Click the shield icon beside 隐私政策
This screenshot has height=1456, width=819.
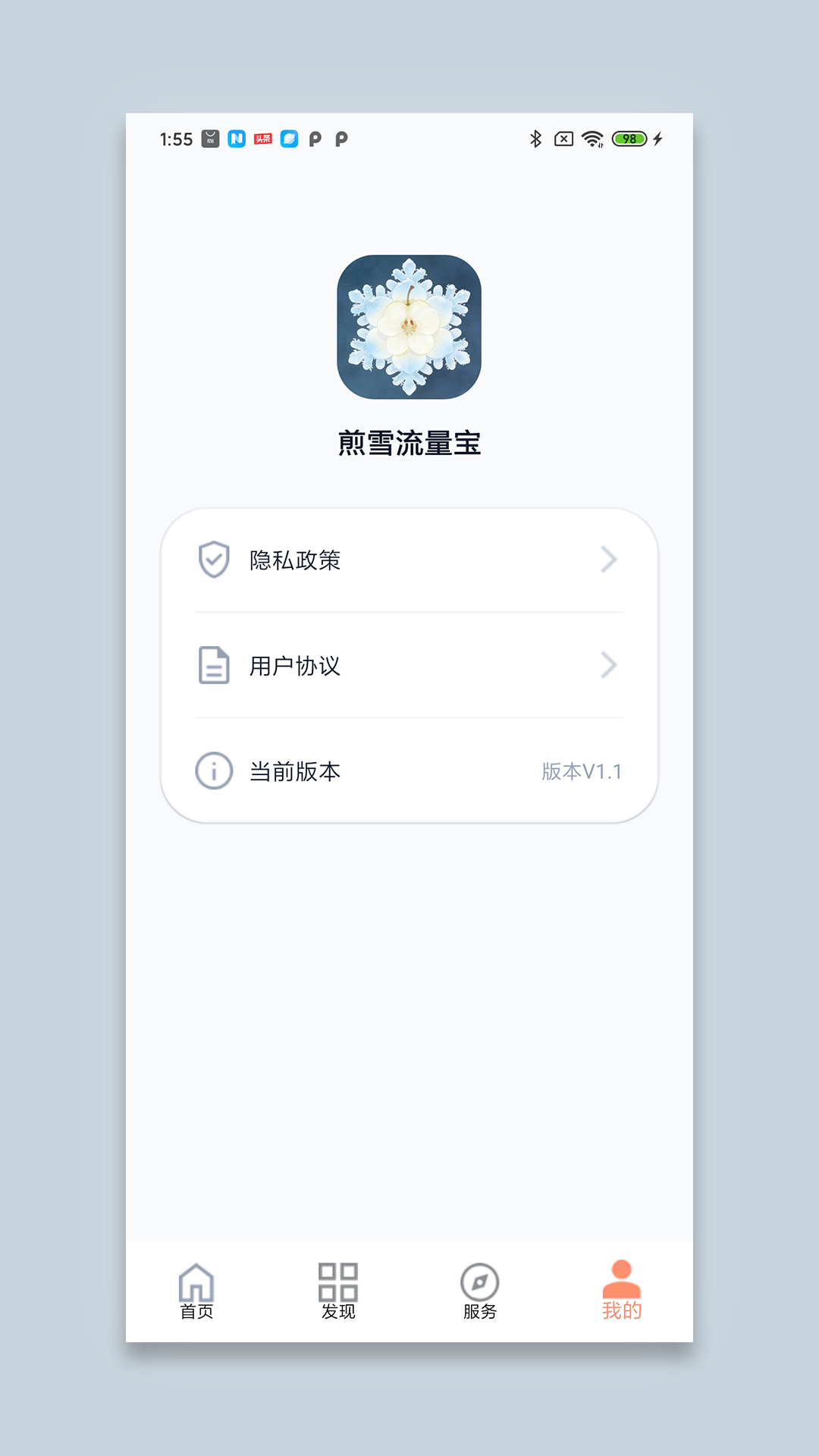(x=213, y=560)
